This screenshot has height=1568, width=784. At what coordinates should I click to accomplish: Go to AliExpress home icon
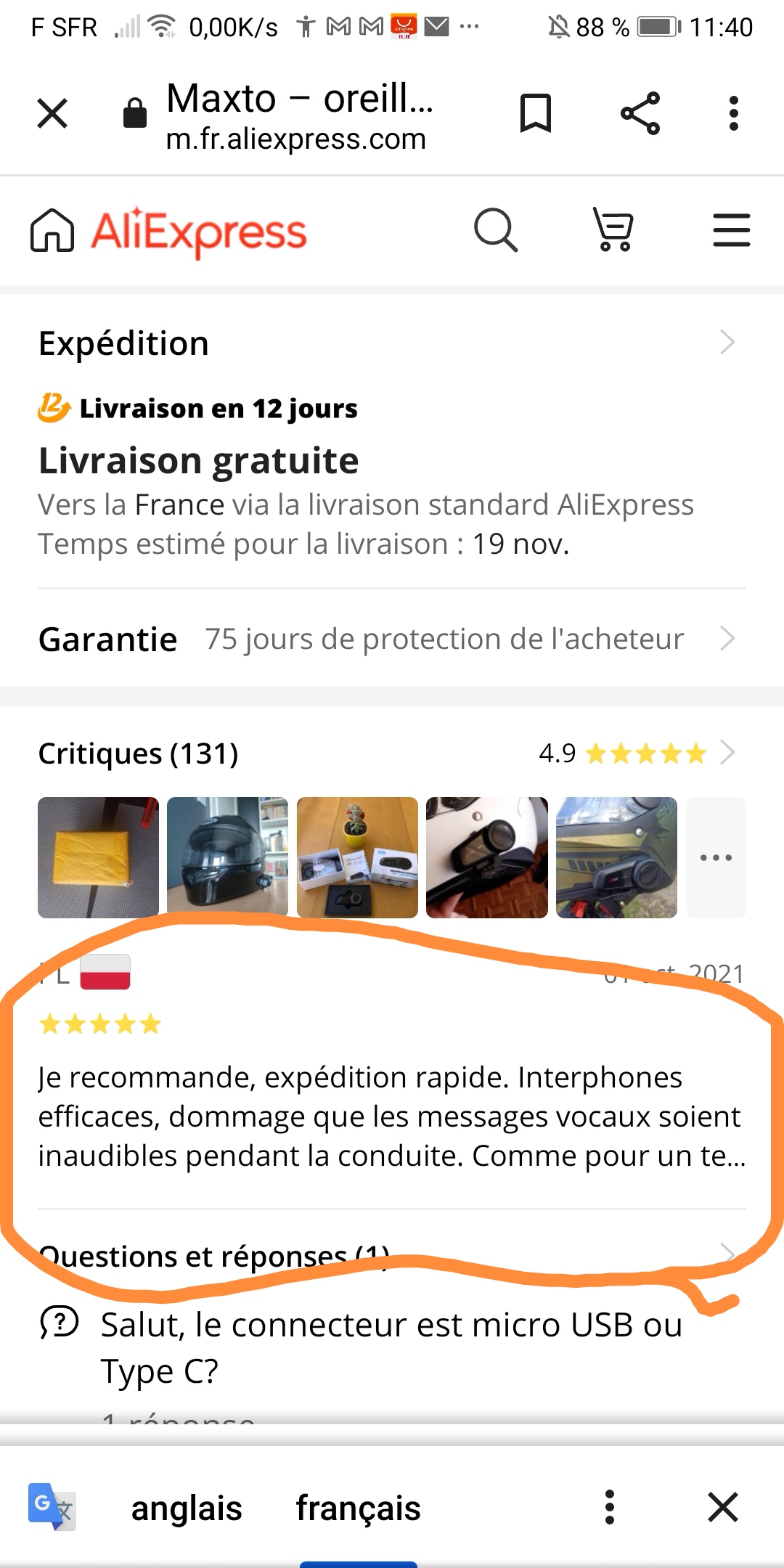point(52,230)
